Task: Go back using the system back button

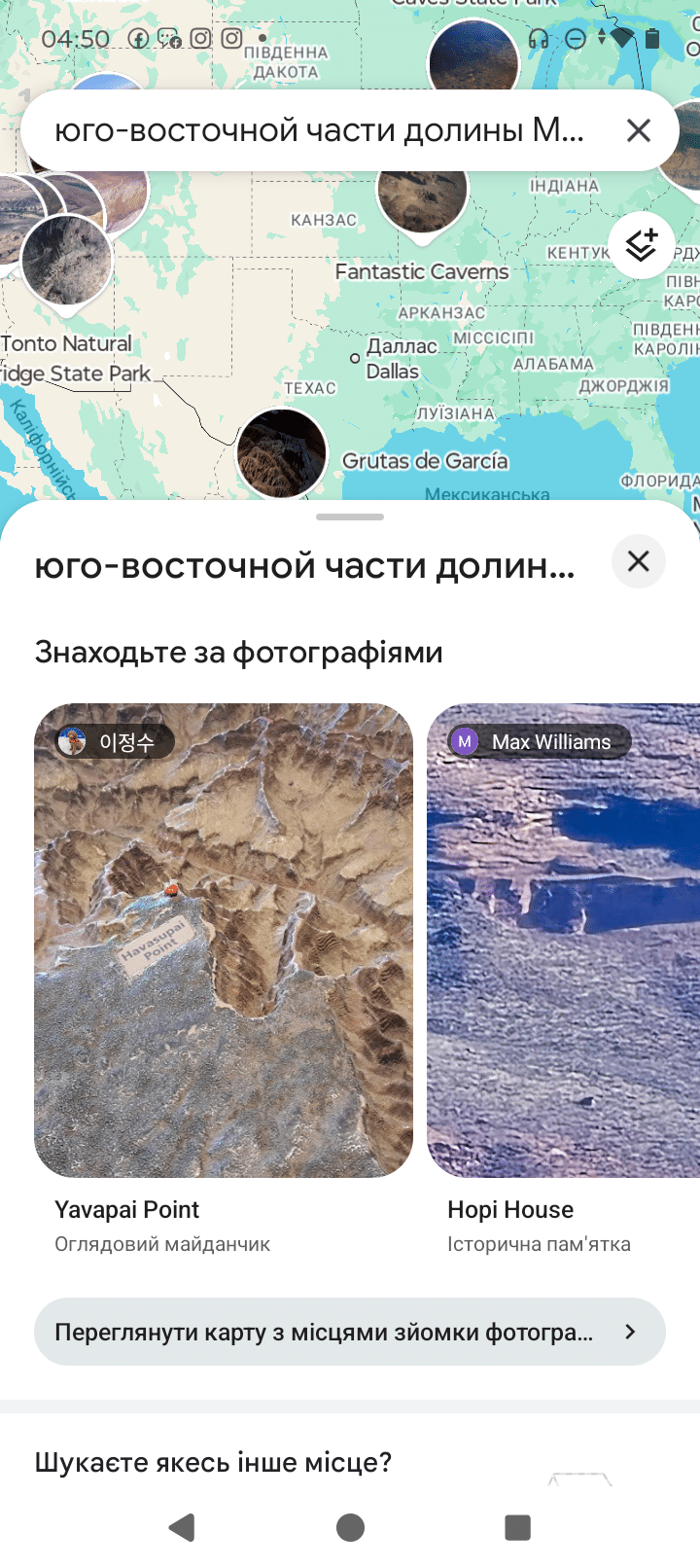Action: pos(182,1527)
